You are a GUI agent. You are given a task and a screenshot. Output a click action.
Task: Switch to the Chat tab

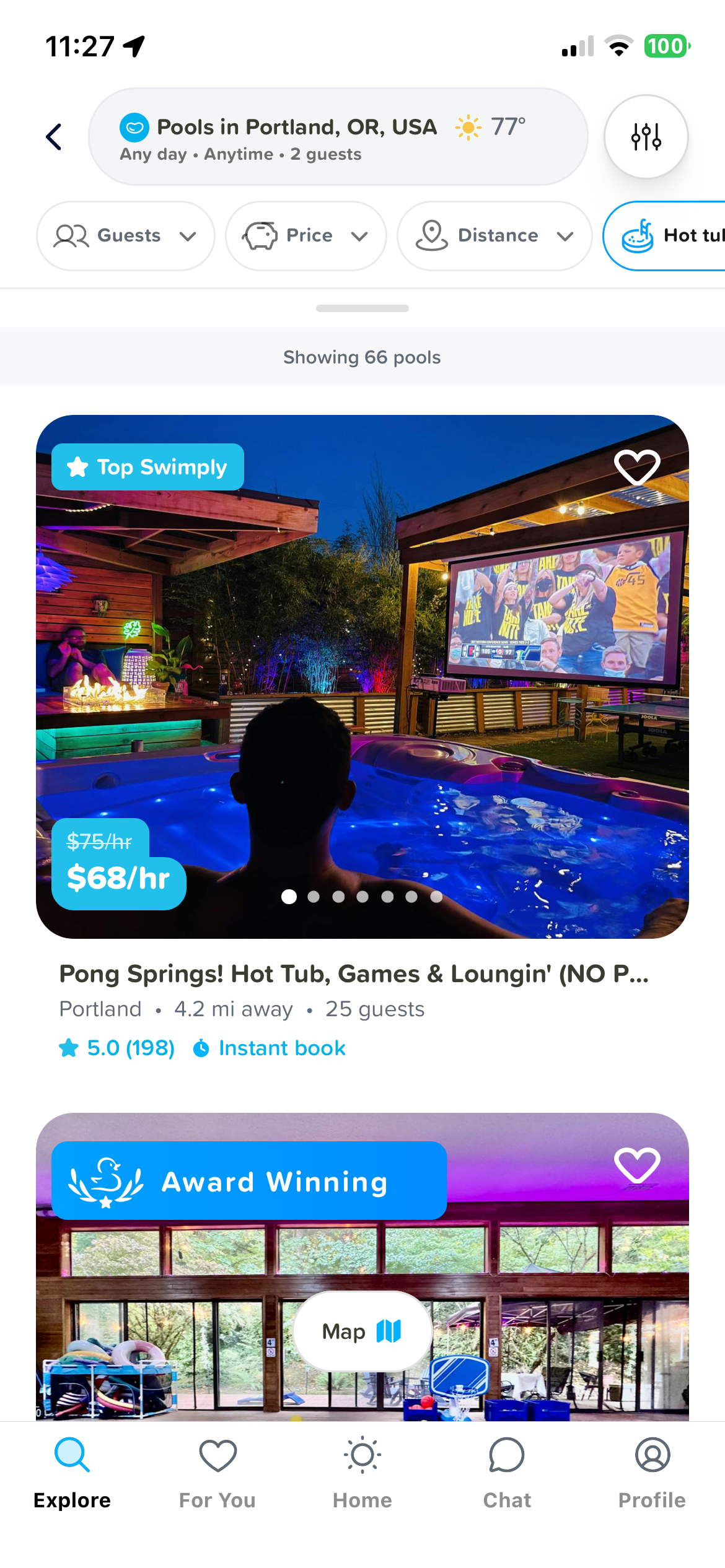507,1474
